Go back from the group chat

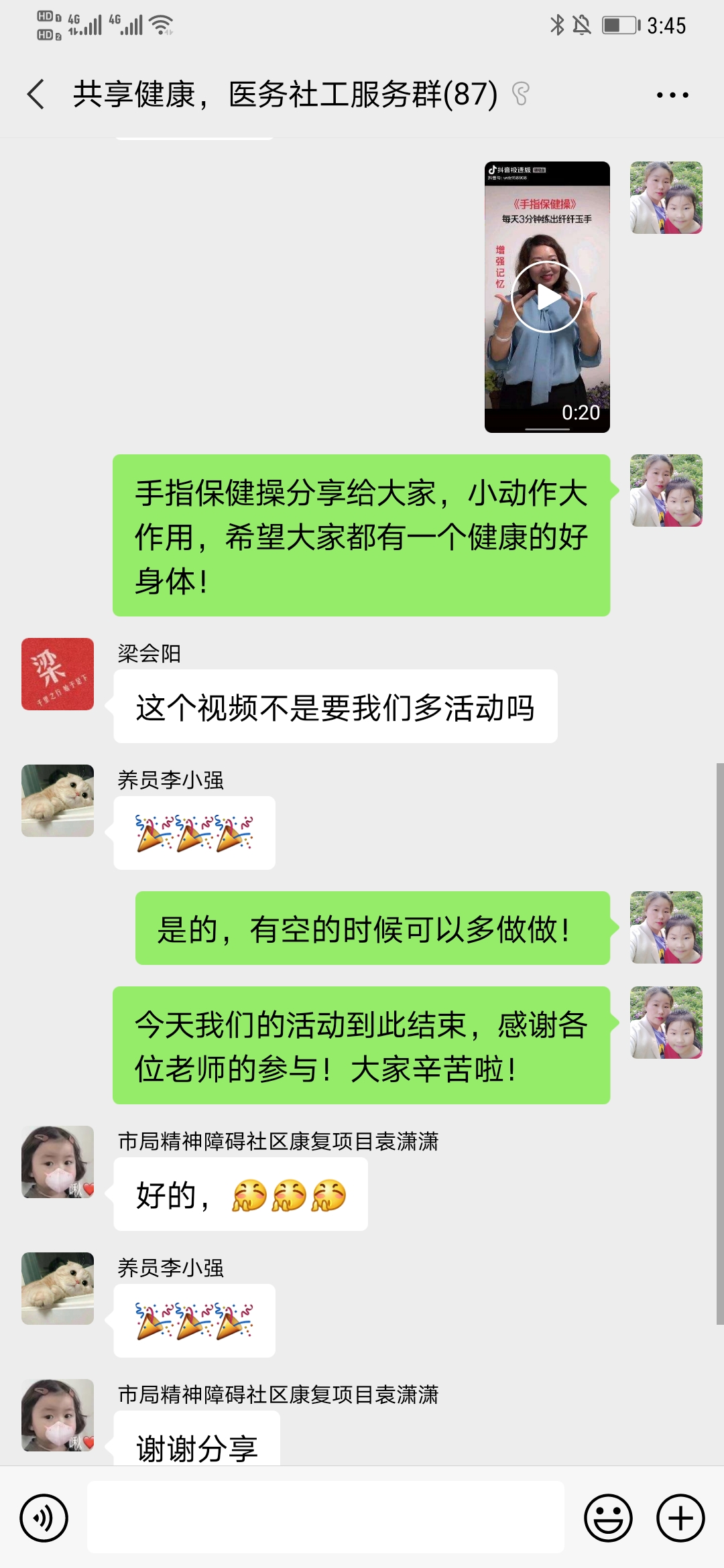[37, 94]
